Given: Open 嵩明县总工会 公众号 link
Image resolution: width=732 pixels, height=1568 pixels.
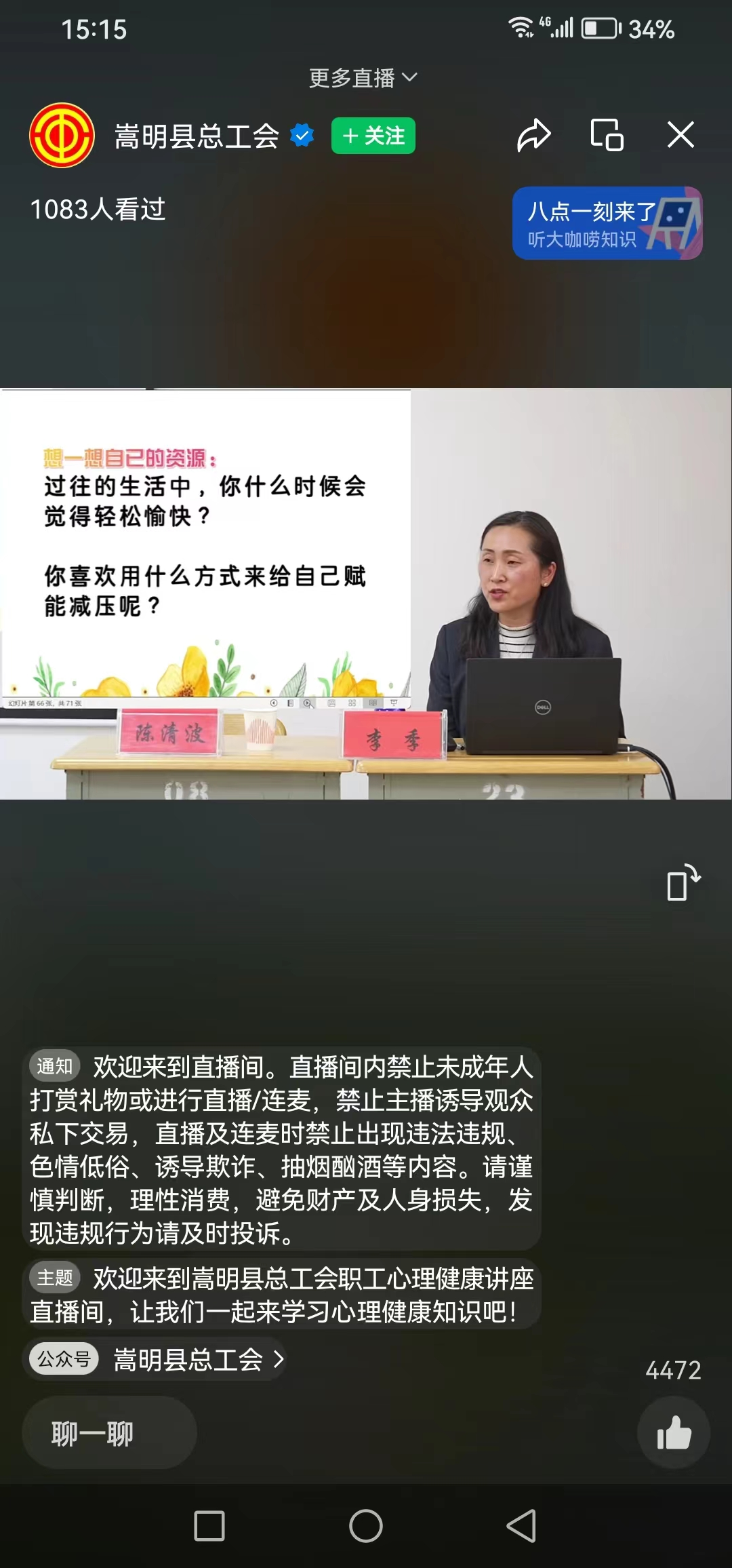Looking at the screenshot, I should point(155,1358).
